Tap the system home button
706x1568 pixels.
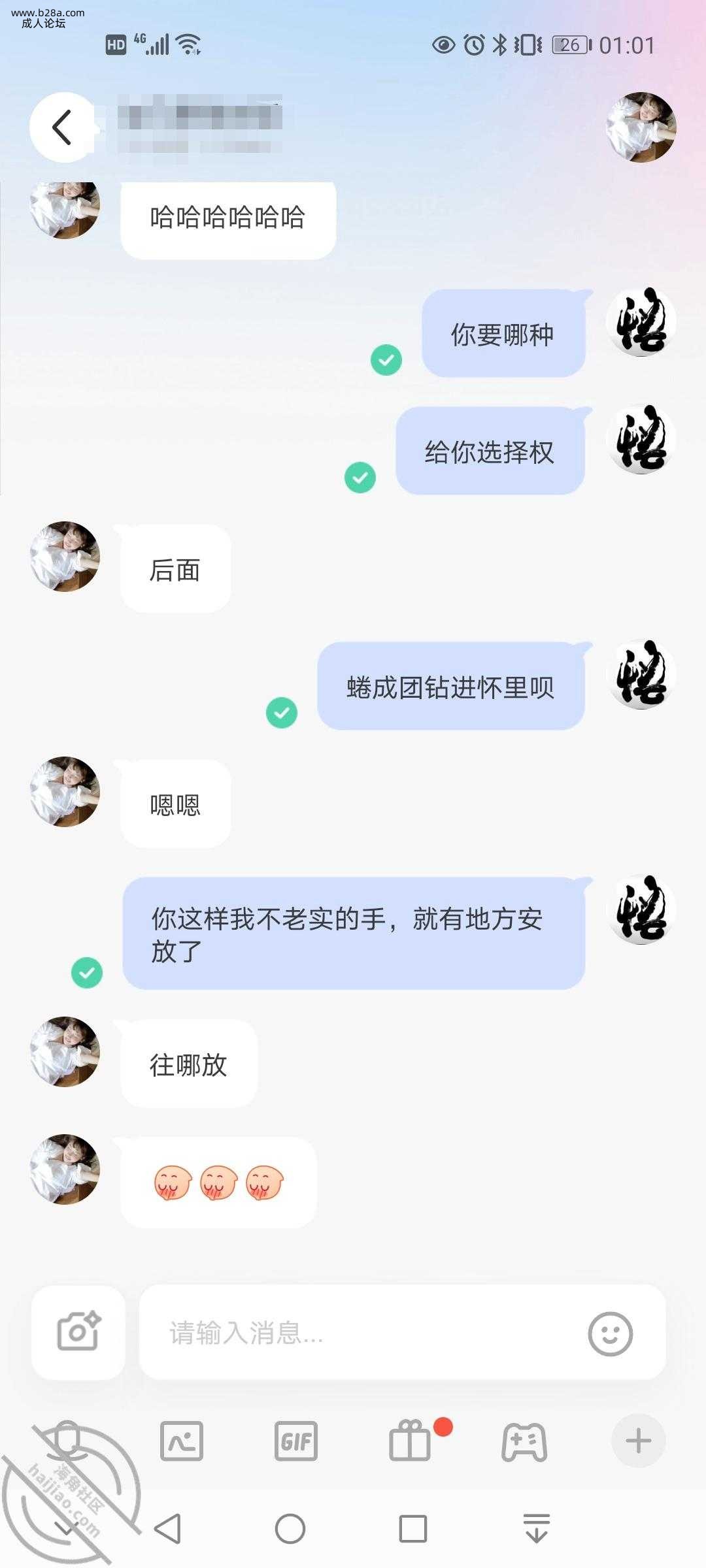click(290, 1529)
